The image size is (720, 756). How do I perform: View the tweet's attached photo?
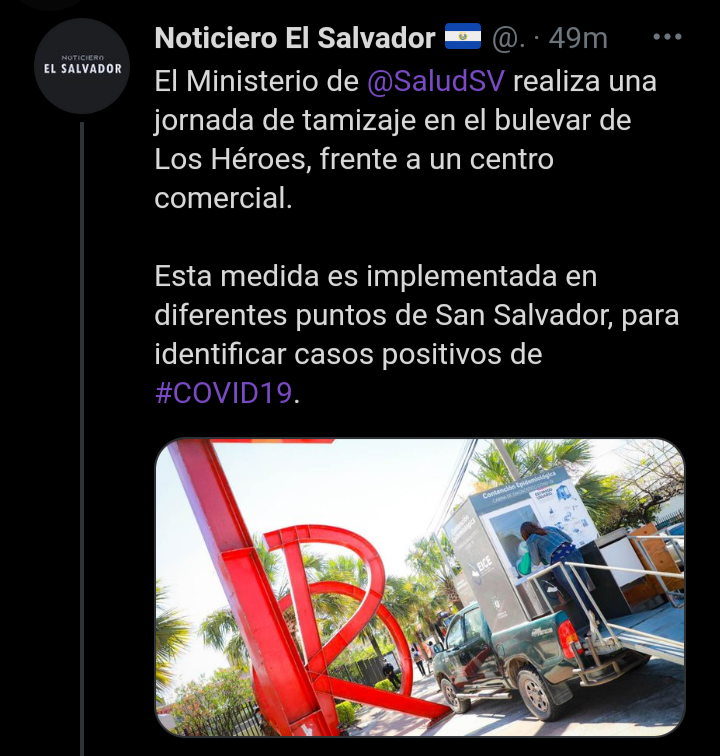point(419,586)
